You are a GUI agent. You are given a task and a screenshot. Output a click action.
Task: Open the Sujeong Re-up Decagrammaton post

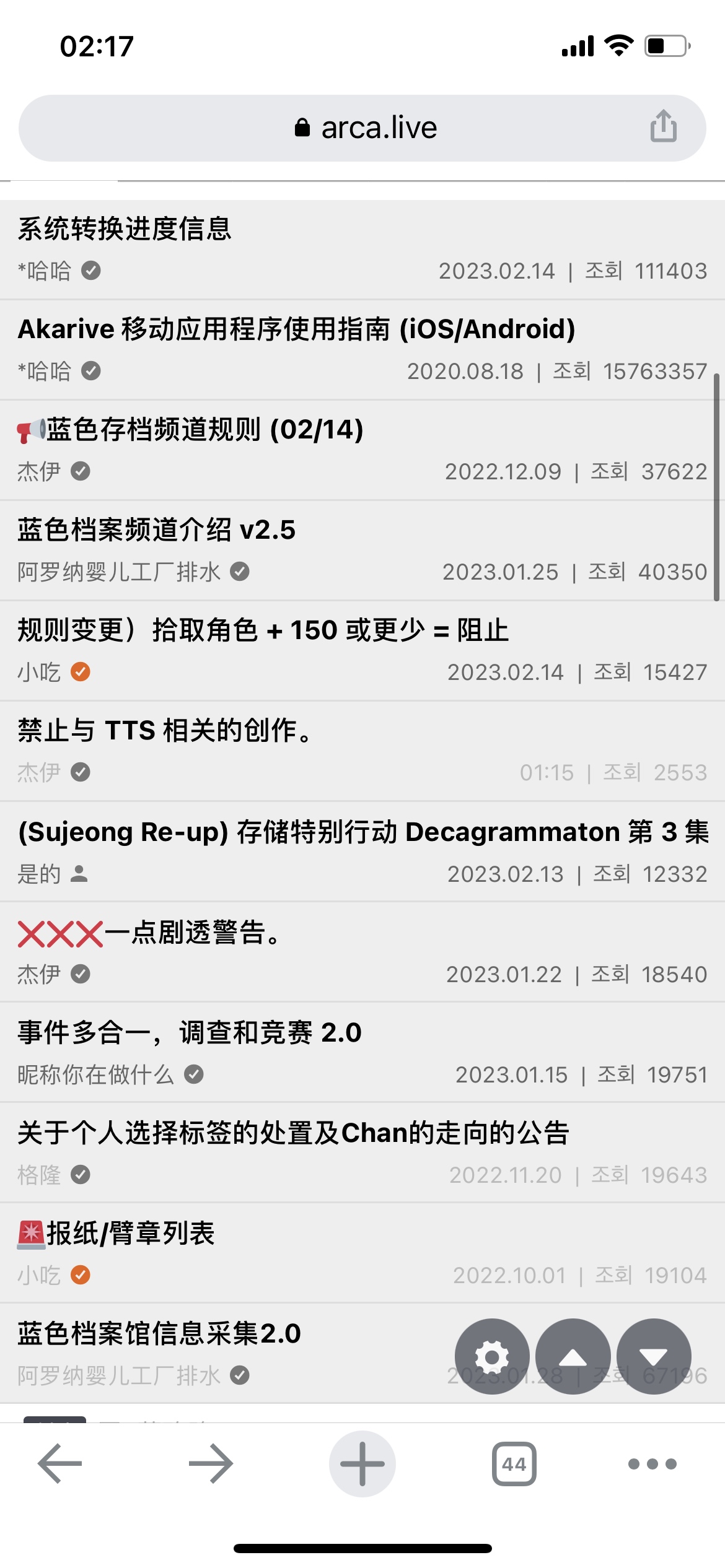click(362, 852)
